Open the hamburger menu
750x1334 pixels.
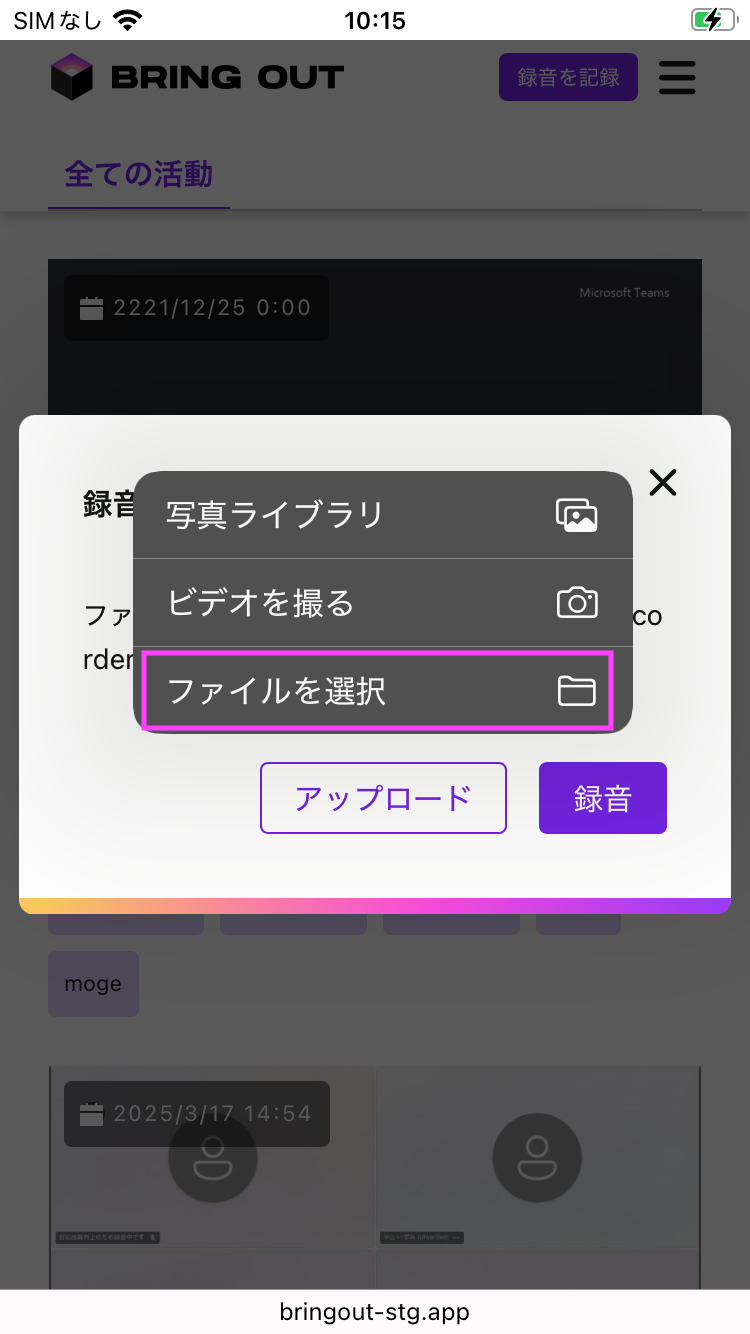(x=677, y=78)
